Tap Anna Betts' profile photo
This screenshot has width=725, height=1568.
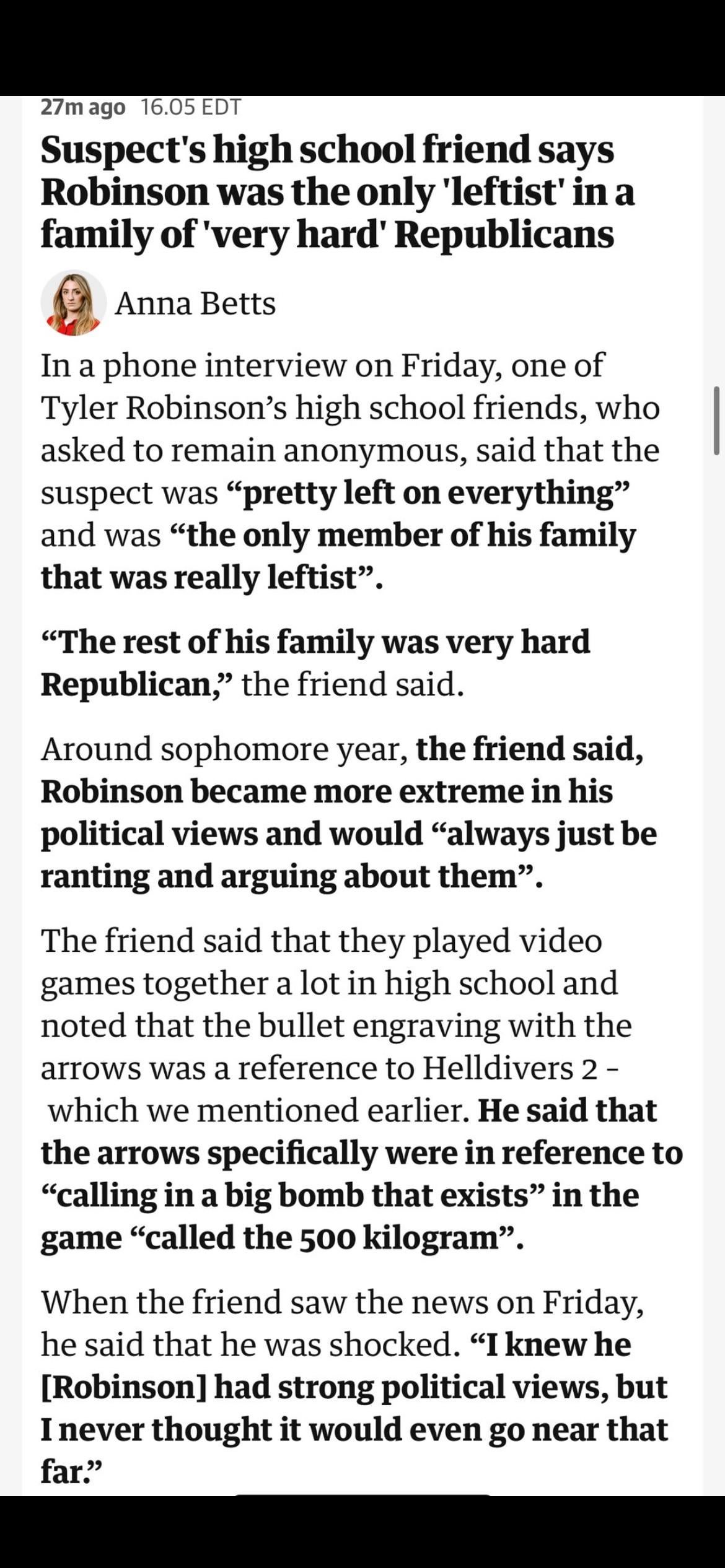74,303
